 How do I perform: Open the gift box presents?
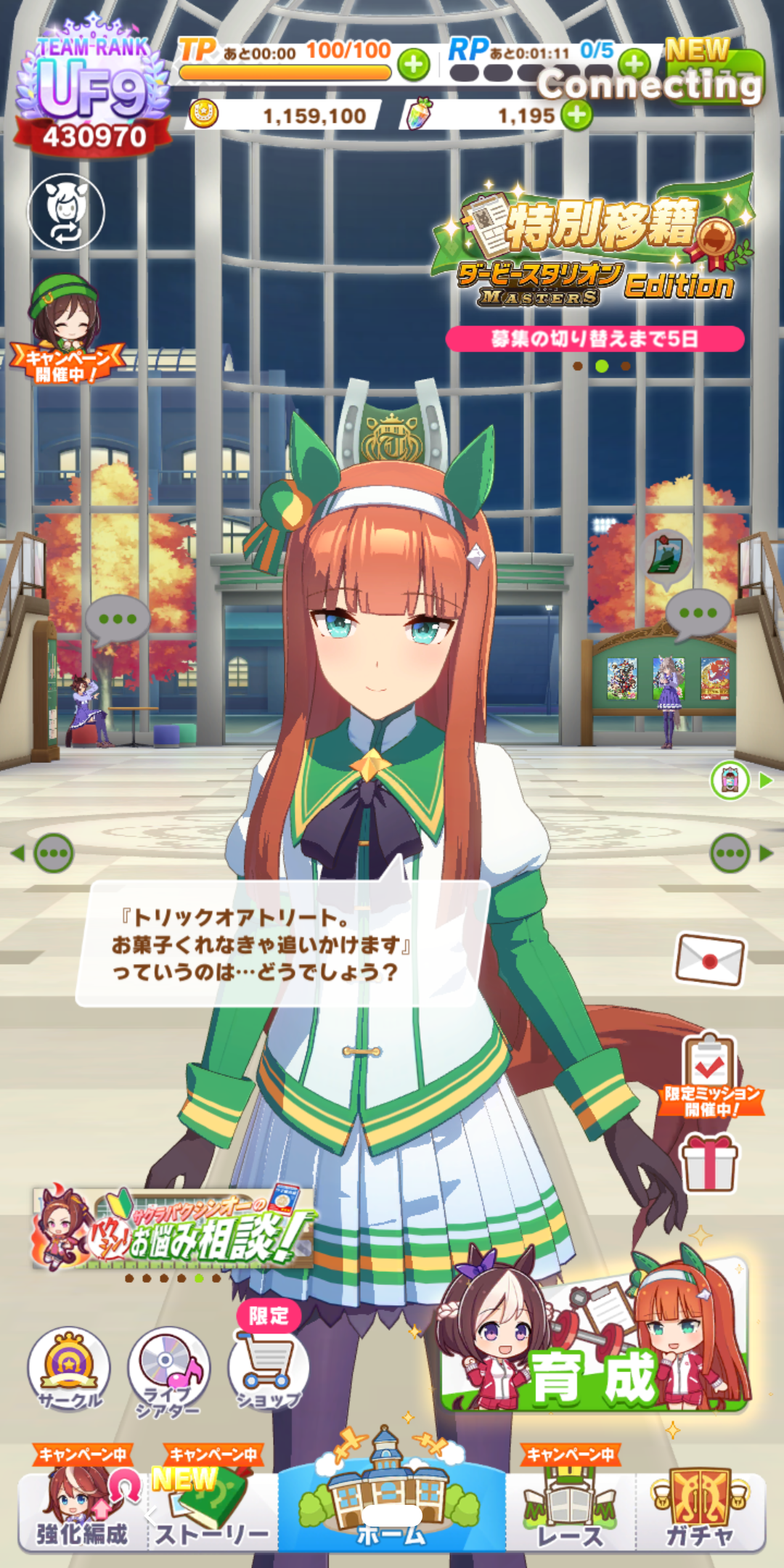coord(709,1163)
